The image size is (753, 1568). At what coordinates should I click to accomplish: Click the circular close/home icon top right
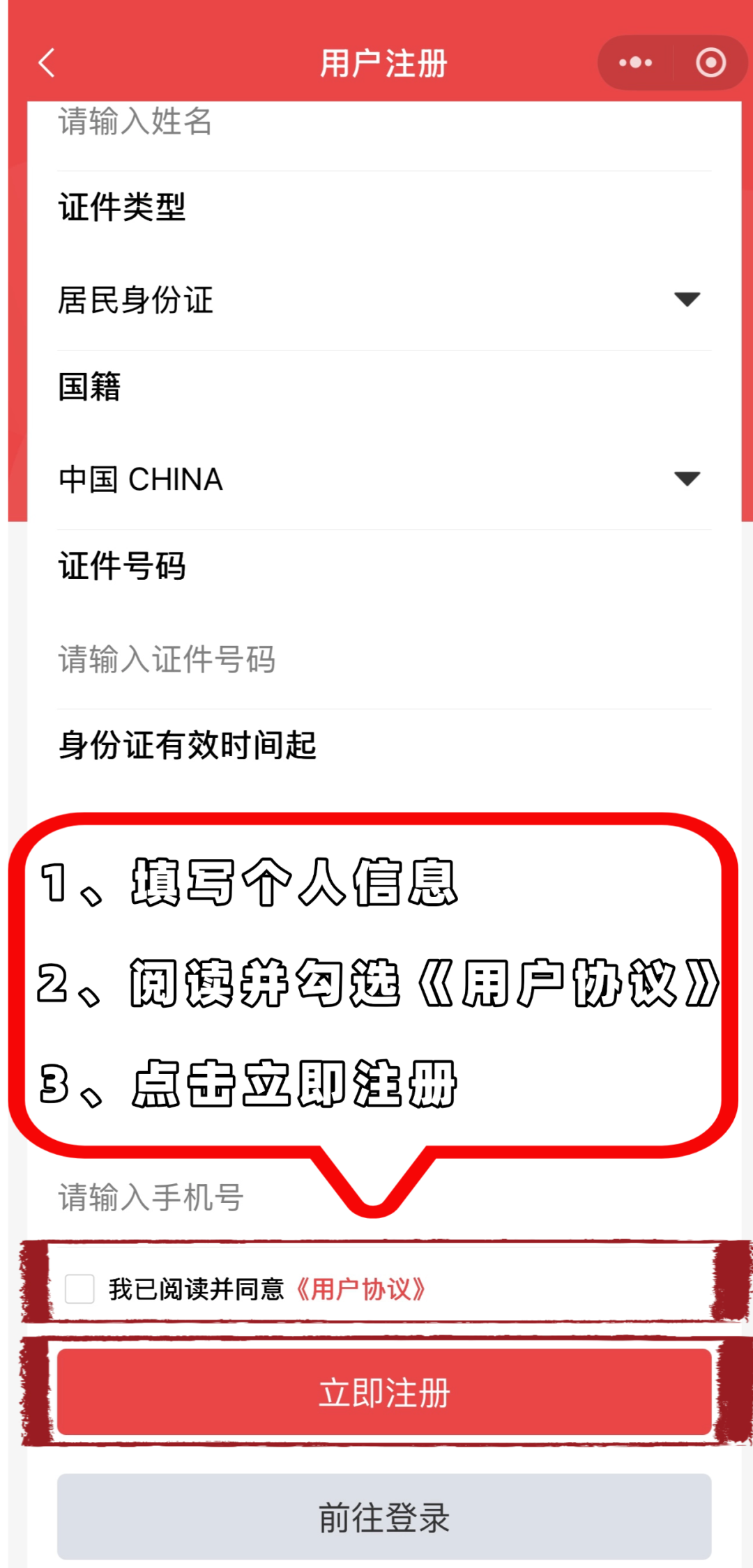pos(710,62)
